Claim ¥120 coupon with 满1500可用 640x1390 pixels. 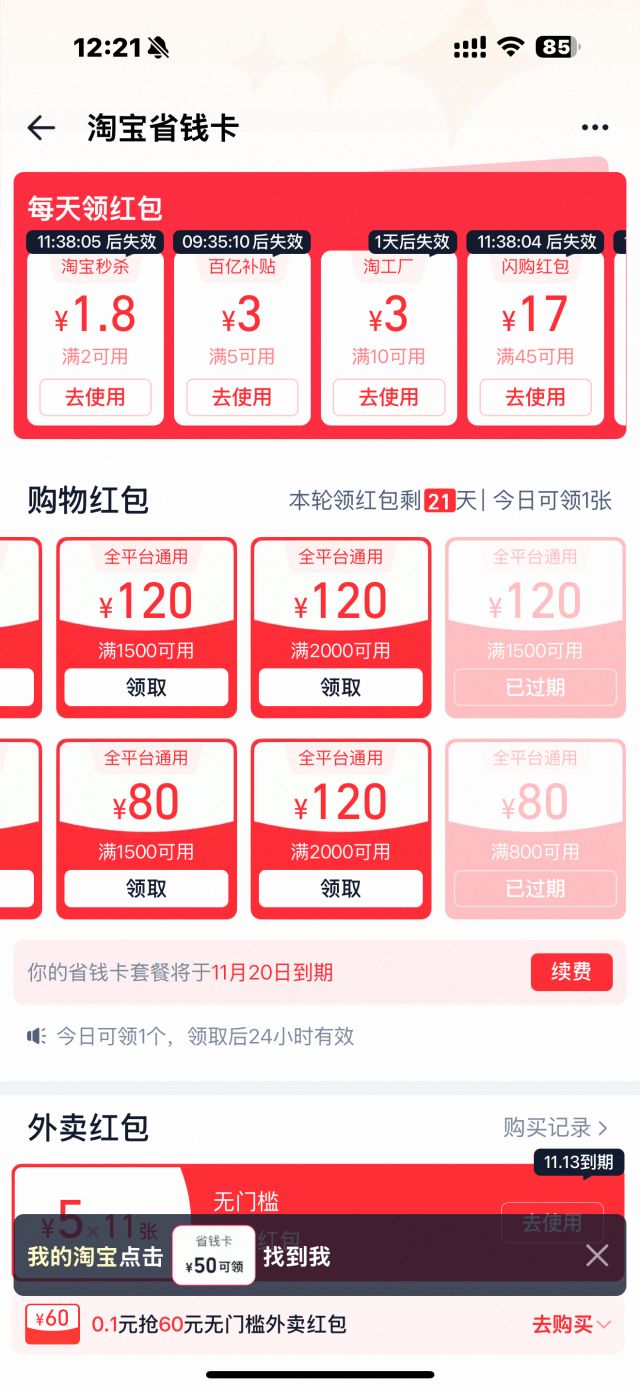coord(146,688)
